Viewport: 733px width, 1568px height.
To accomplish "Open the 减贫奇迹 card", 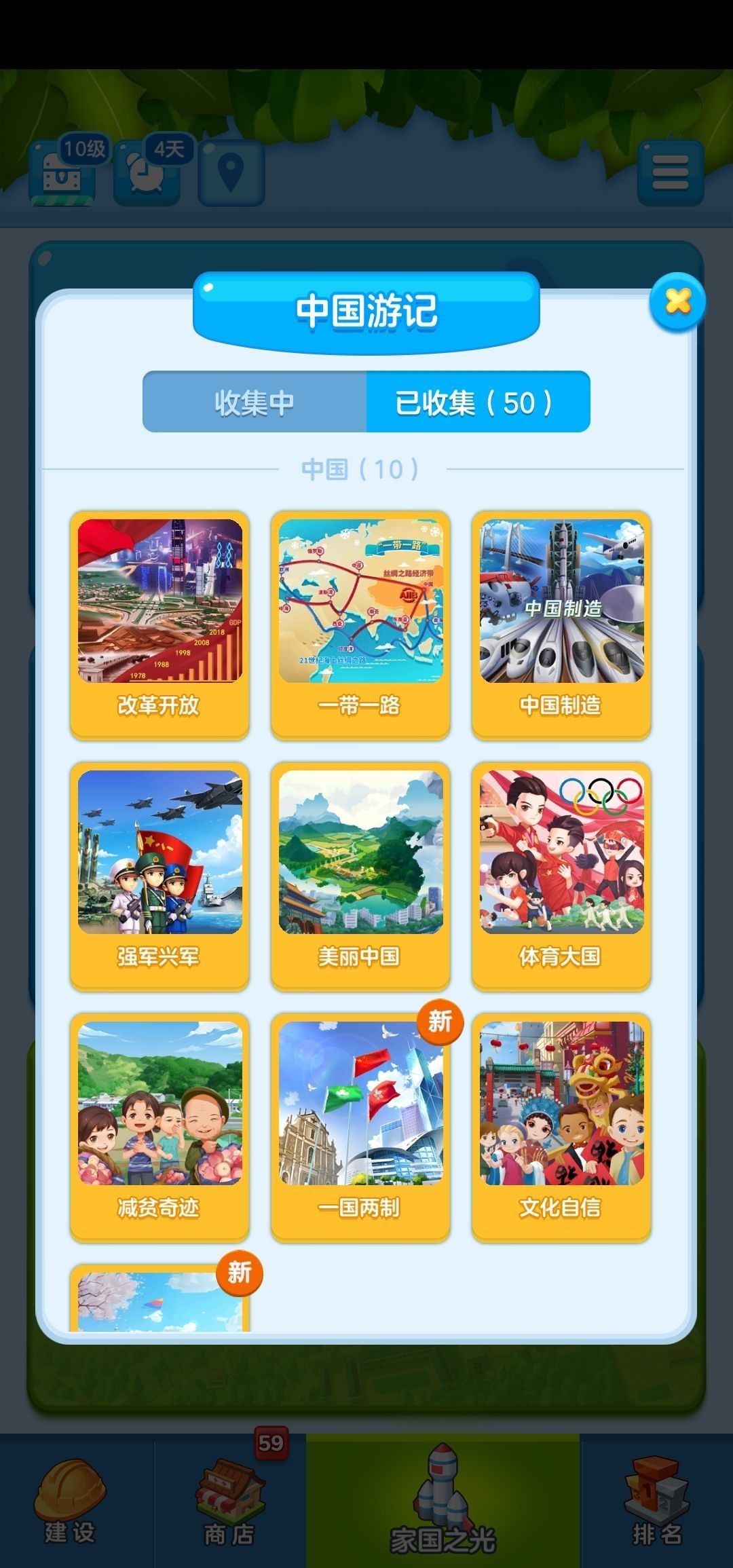I will click(x=159, y=1127).
